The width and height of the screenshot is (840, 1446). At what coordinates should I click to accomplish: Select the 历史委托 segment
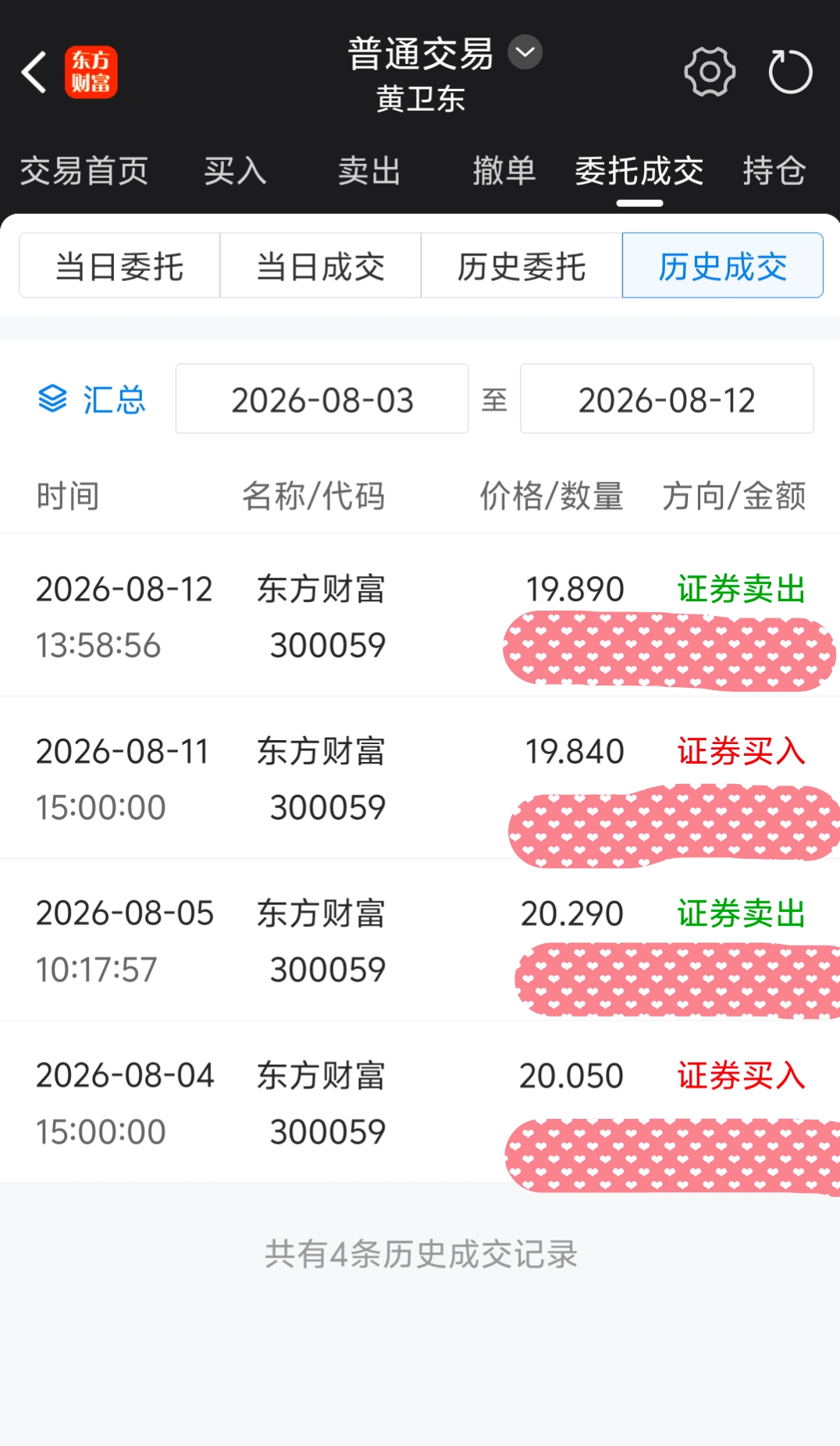point(521,265)
